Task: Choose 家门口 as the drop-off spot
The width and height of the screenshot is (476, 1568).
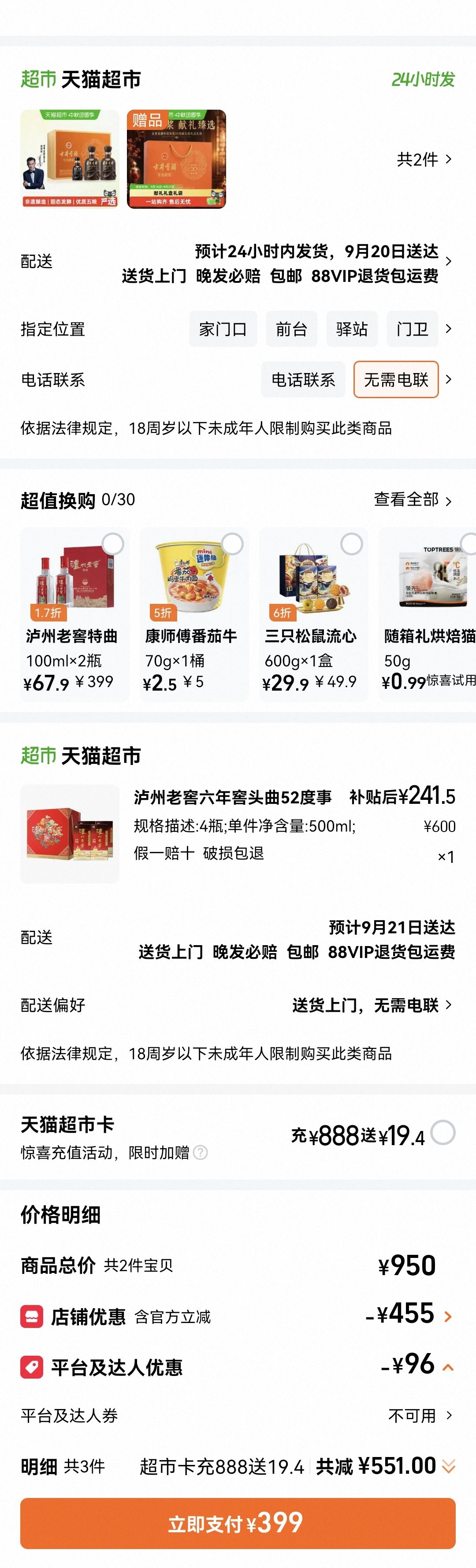Action: point(223,329)
